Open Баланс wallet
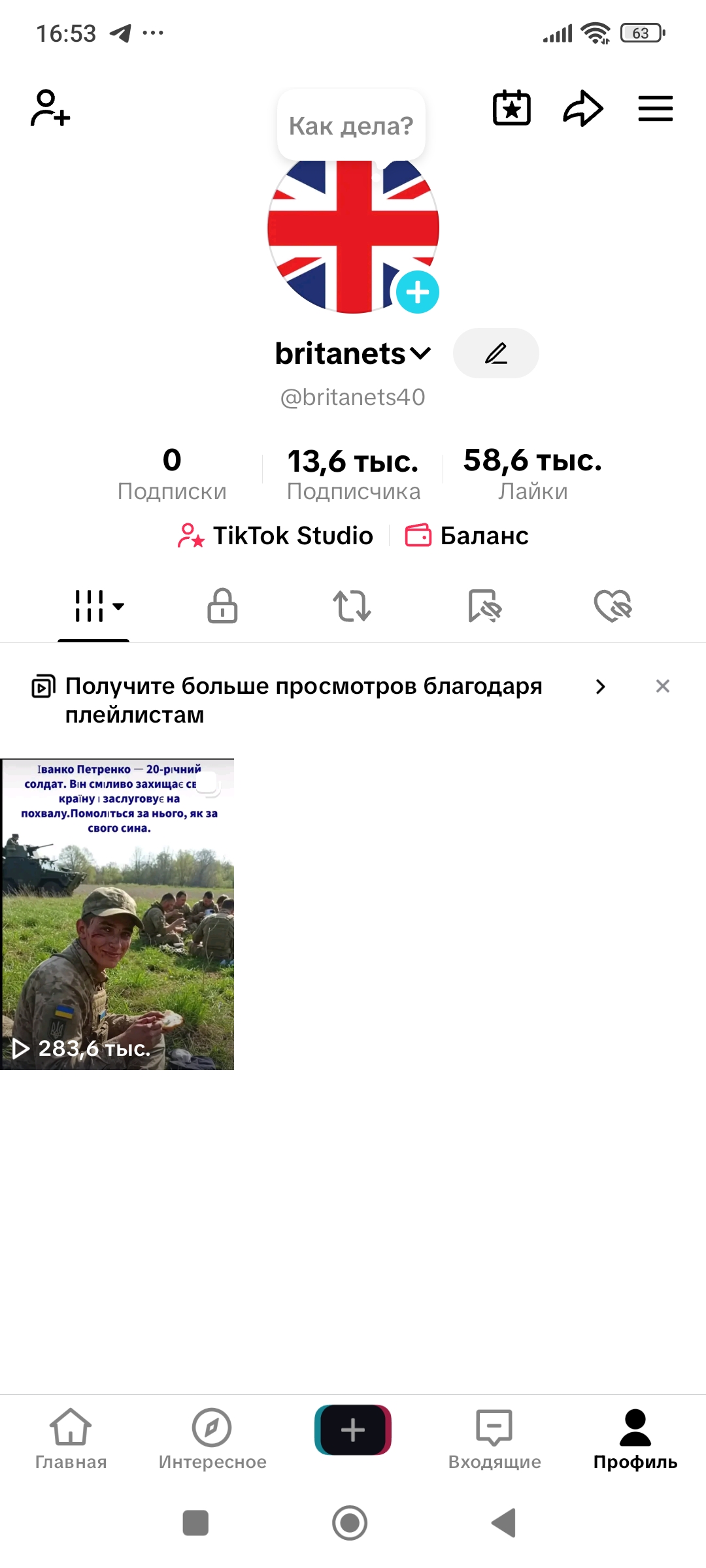This screenshot has height=1568, width=706. pos(467,536)
